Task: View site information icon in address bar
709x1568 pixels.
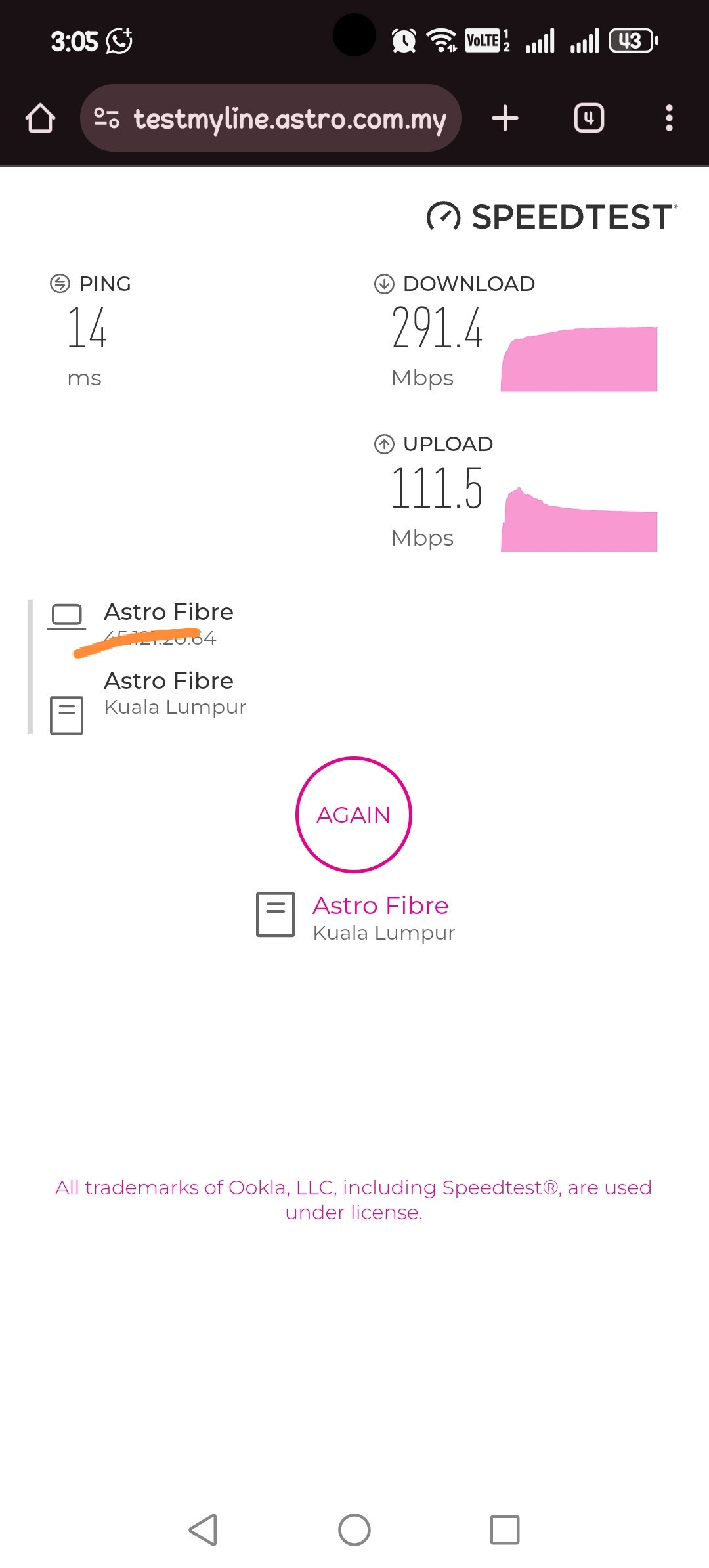Action: click(106, 118)
